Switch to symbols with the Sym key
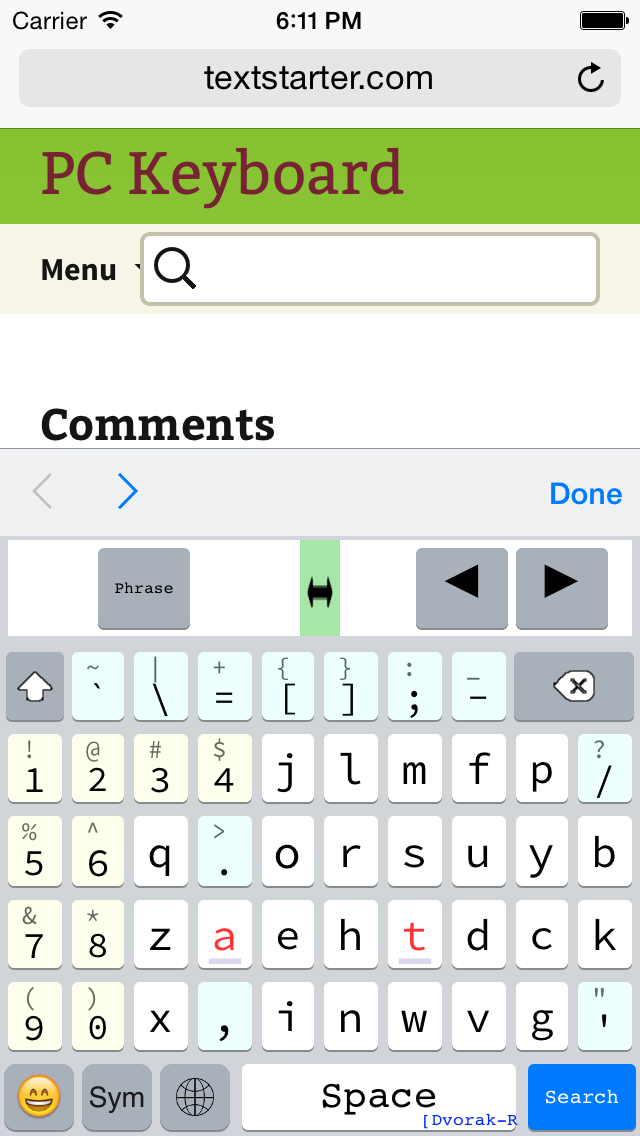This screenshot has width=640, height=1136. (117, 1097)
